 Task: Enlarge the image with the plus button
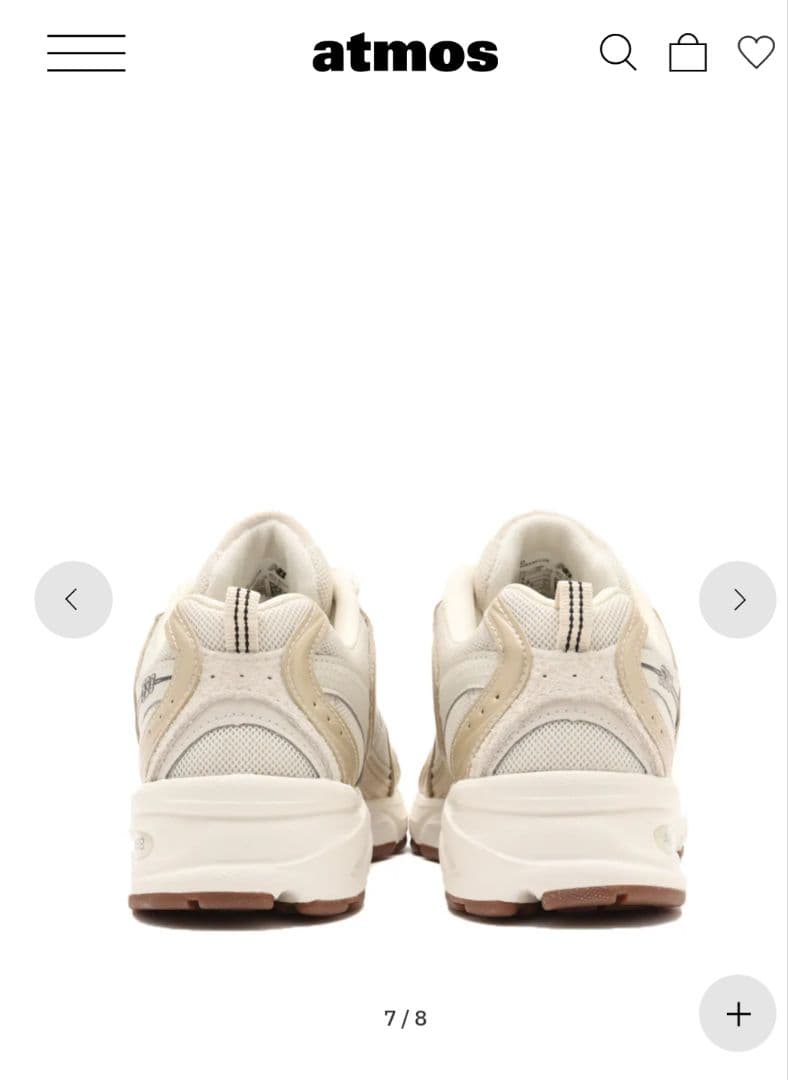pyautogui.click(x=738, y=1014)
